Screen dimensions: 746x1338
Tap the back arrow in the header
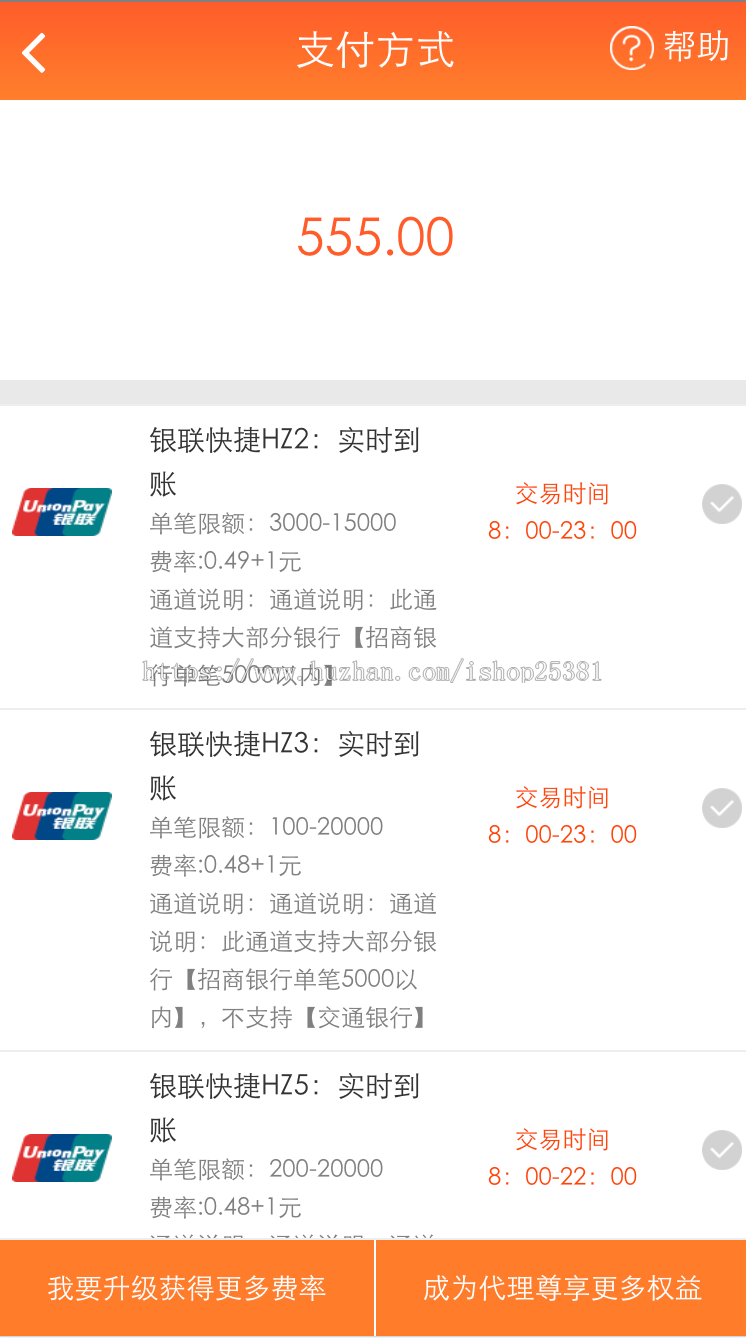point(33,50)
